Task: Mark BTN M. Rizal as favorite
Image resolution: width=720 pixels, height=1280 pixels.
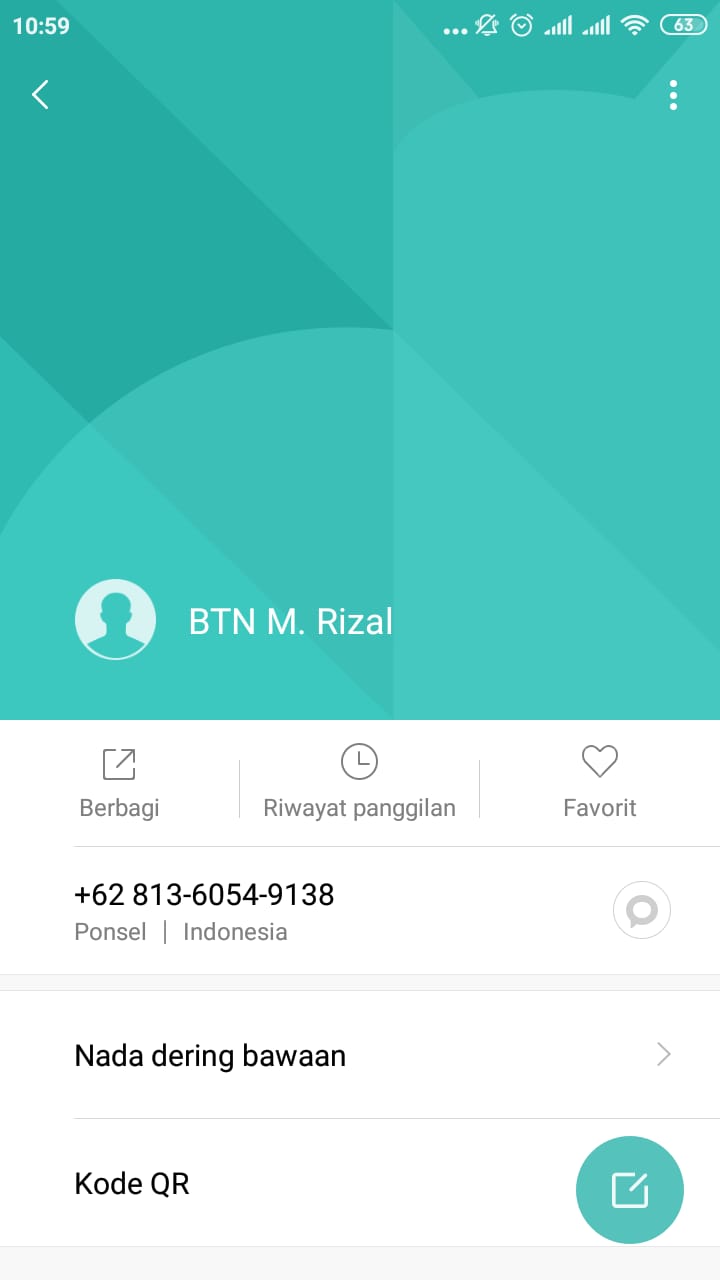Action: 599,780
